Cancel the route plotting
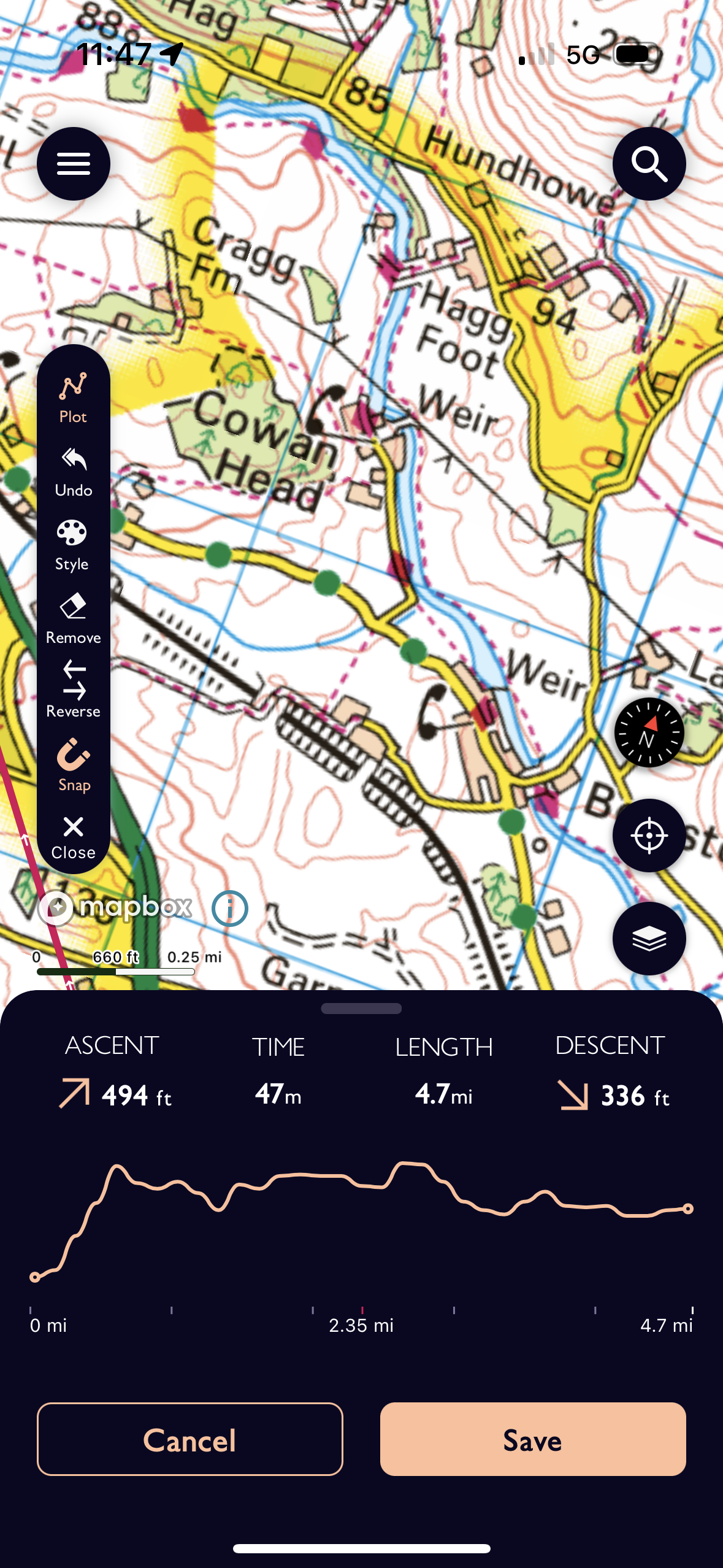The height and width of the screenshot is (1568, 723). pyautogui.click(x=190, y=1439)
